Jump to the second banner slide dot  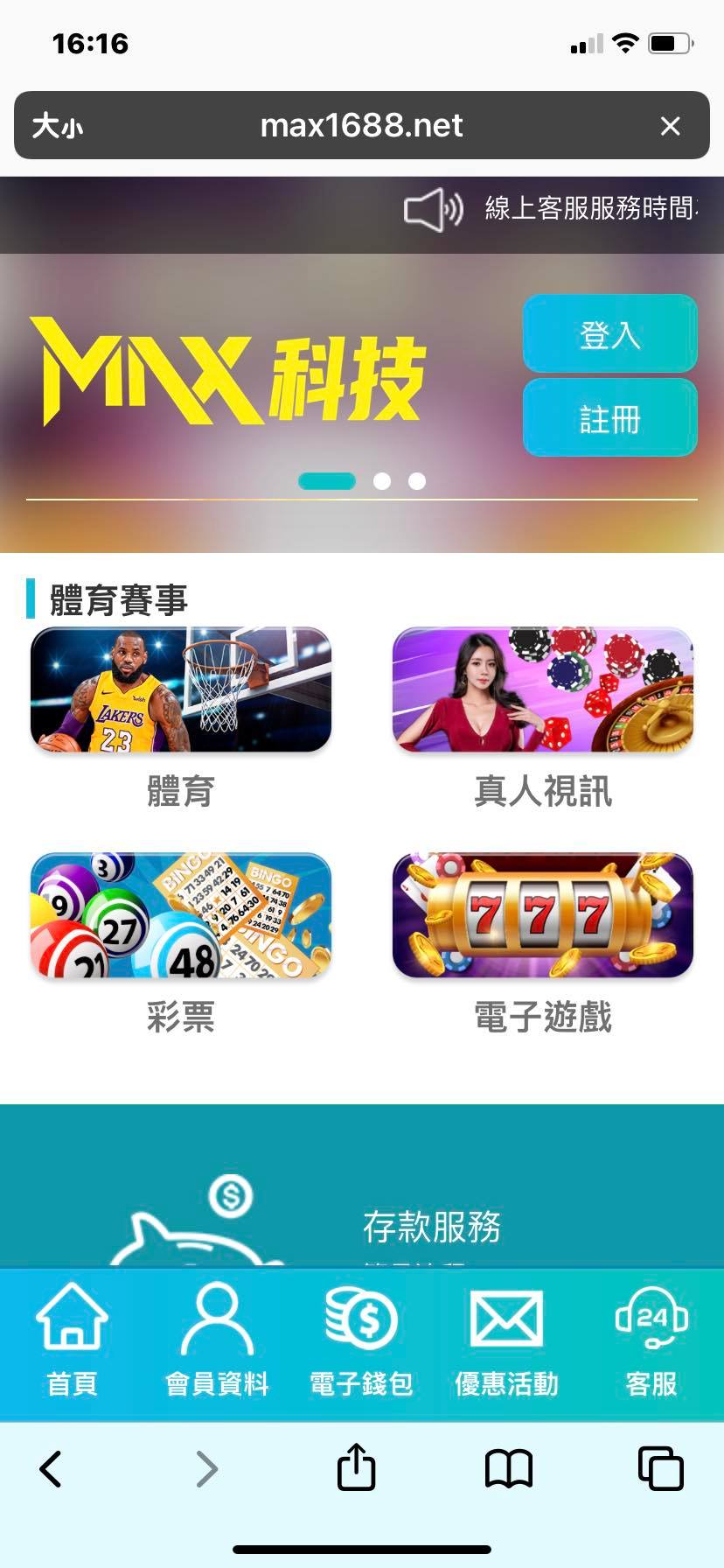pos(382,481)
